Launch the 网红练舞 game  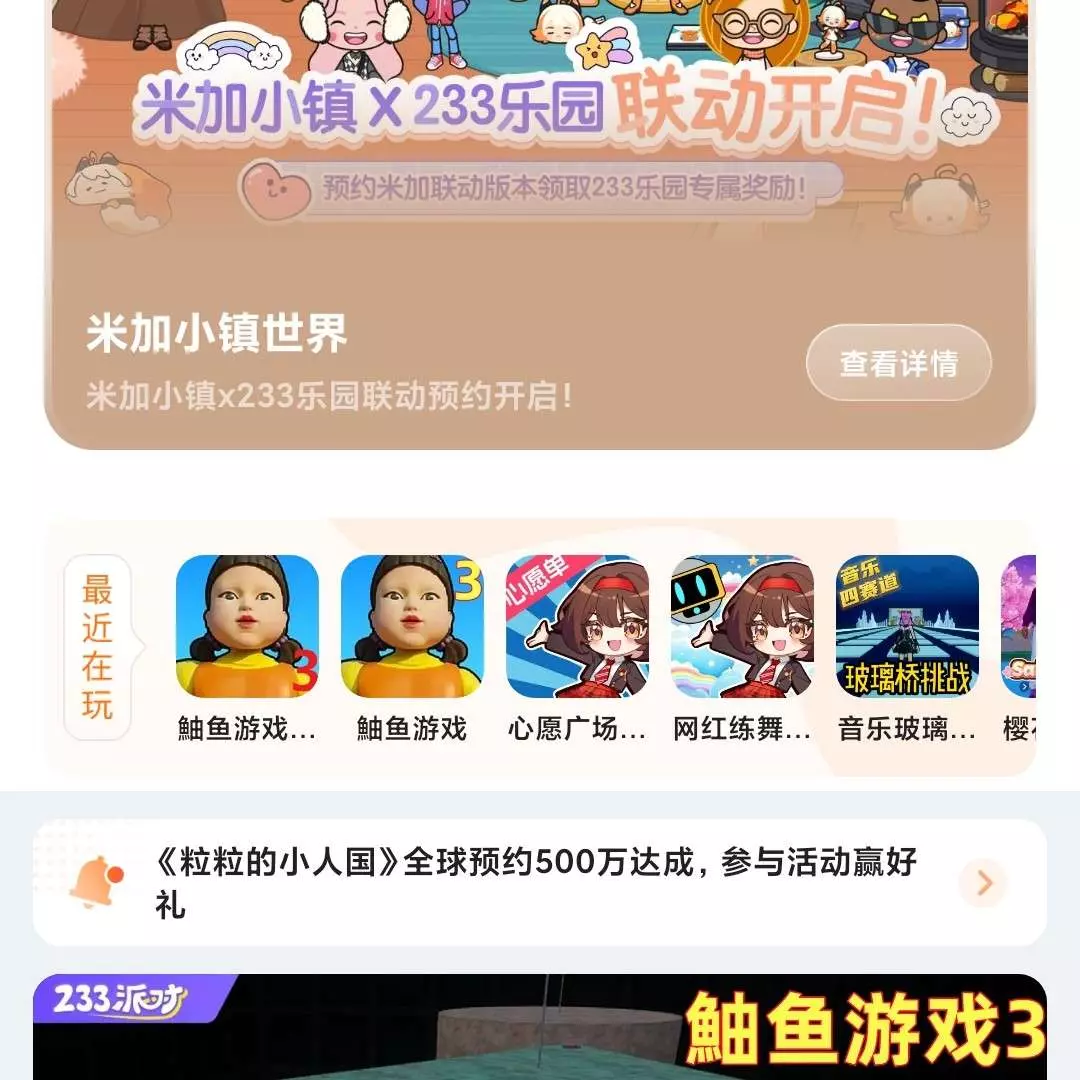point(742,627)
